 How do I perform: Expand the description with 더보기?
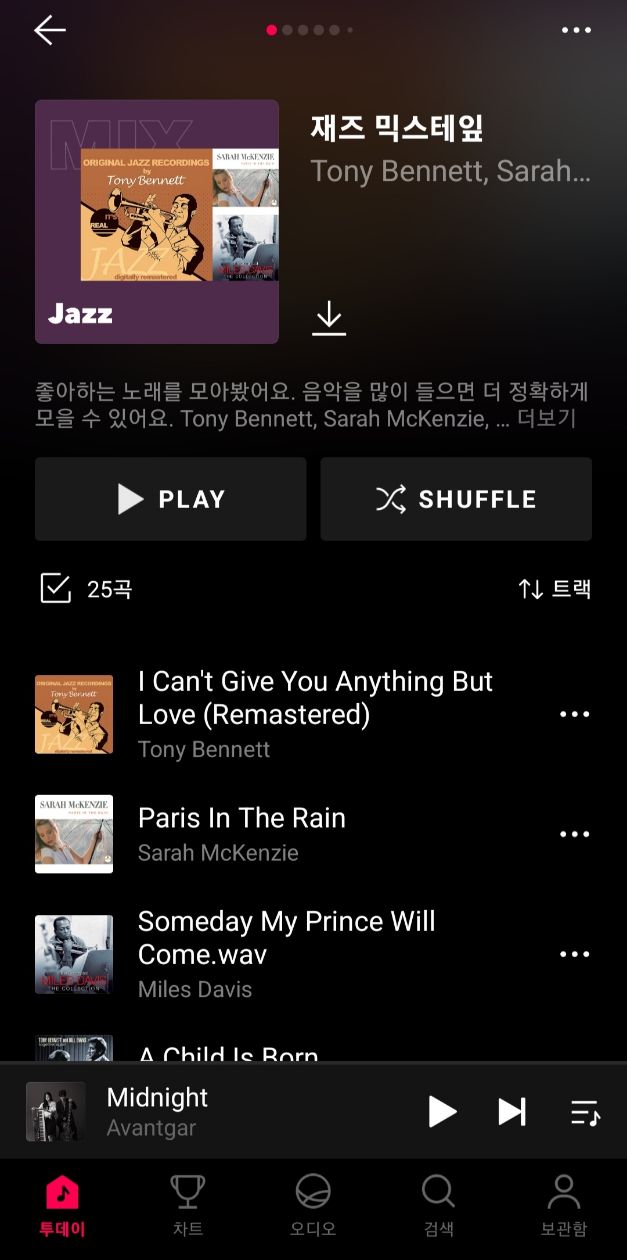coord(547,418)
